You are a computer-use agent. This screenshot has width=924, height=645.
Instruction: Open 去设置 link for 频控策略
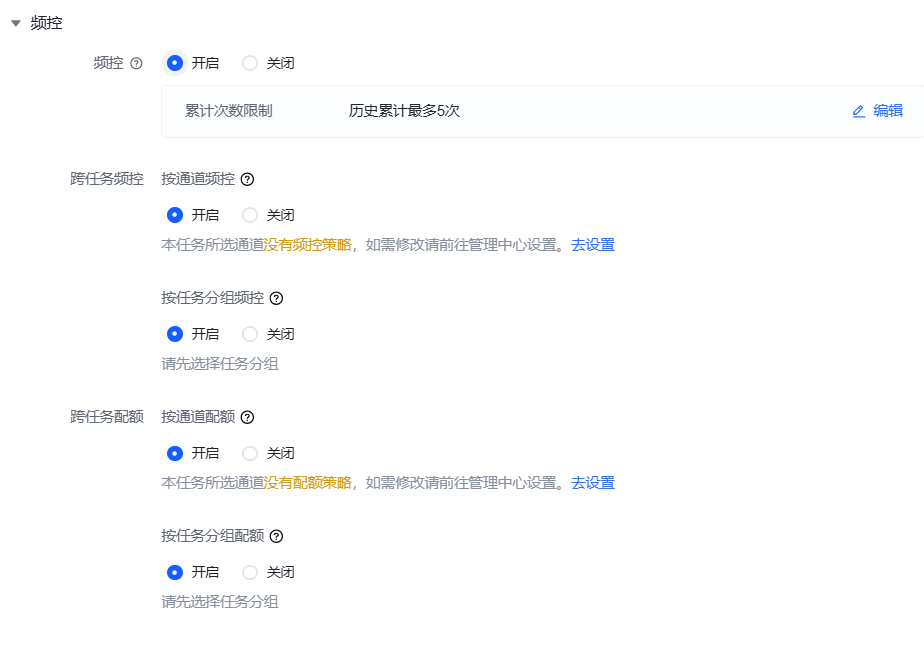[x=593, y=245]
